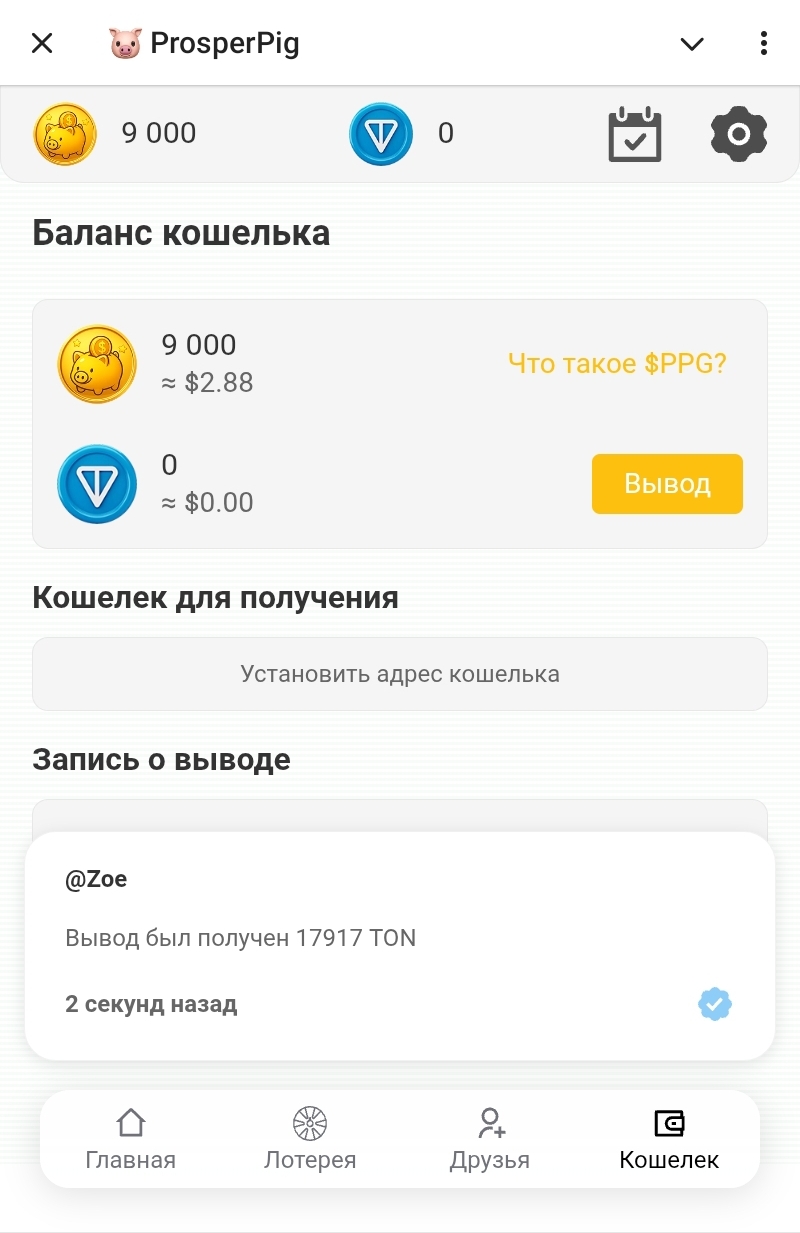800x1233 pixels.
Task: Collapse the mini app with the chevron
Action: tap(692, 43)
